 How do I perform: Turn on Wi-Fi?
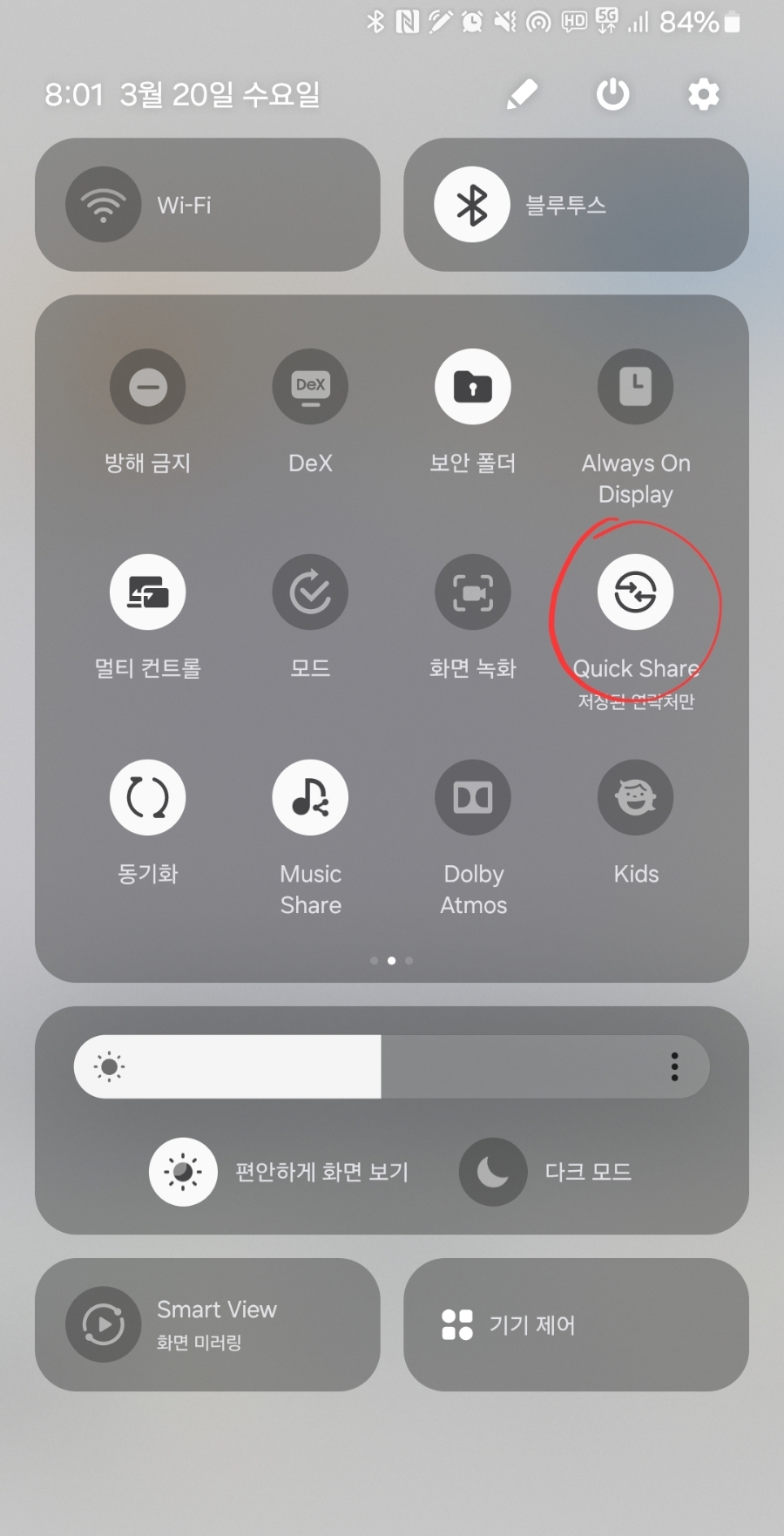(104, 205)
